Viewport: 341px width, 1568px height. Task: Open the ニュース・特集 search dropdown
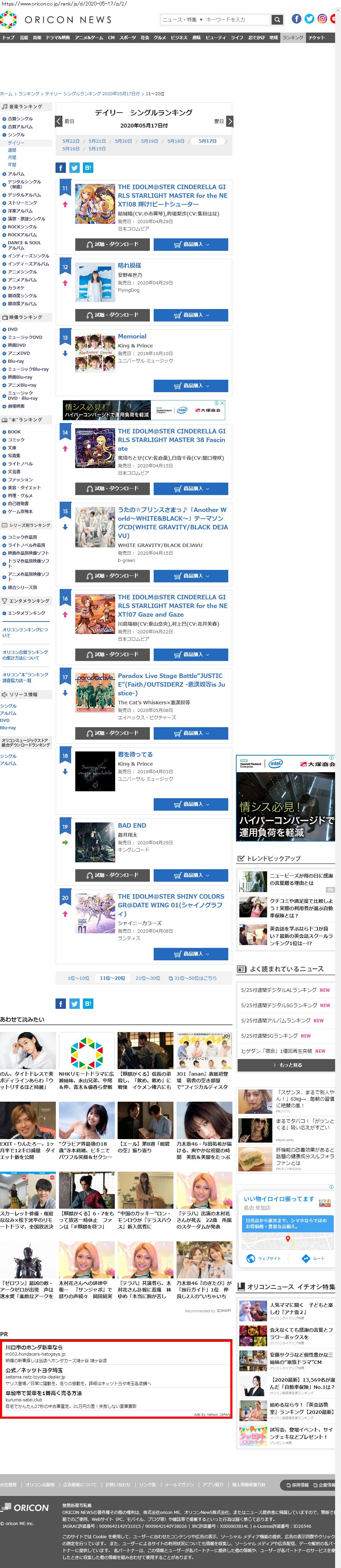click(x=182, y=19)
